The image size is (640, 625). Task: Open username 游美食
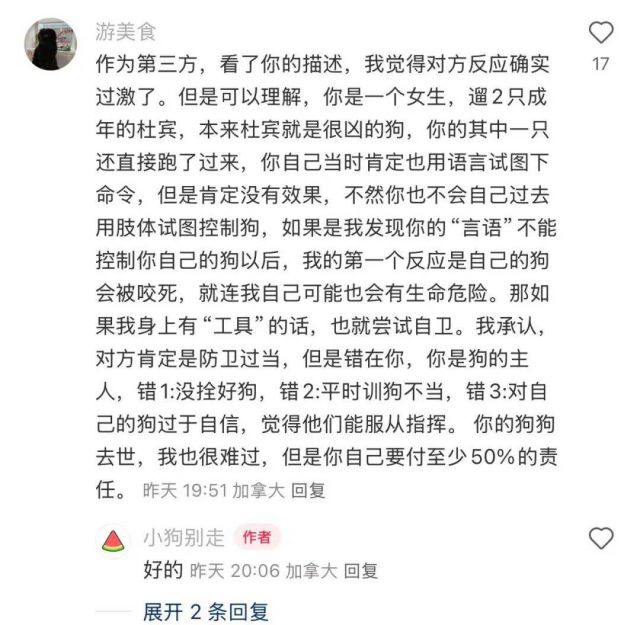(x=125, y=31)
